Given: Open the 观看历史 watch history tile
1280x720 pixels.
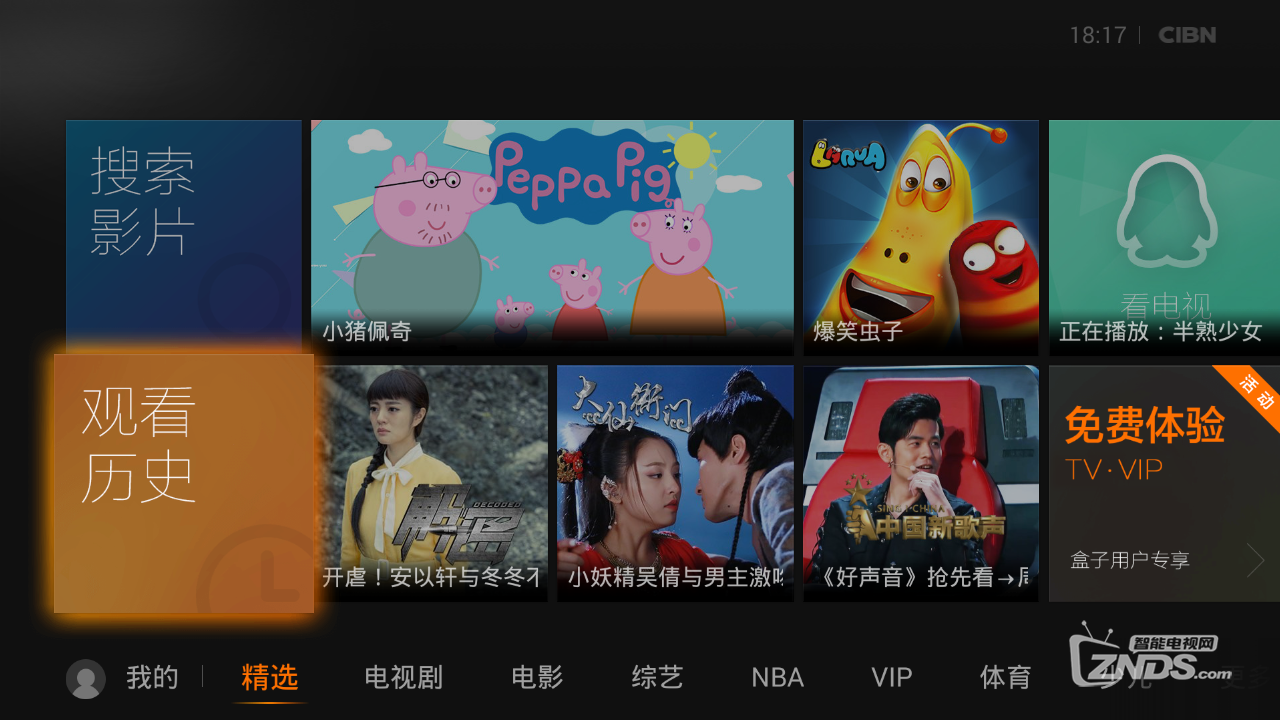Looking at the screenshot, I should point(183,483).
